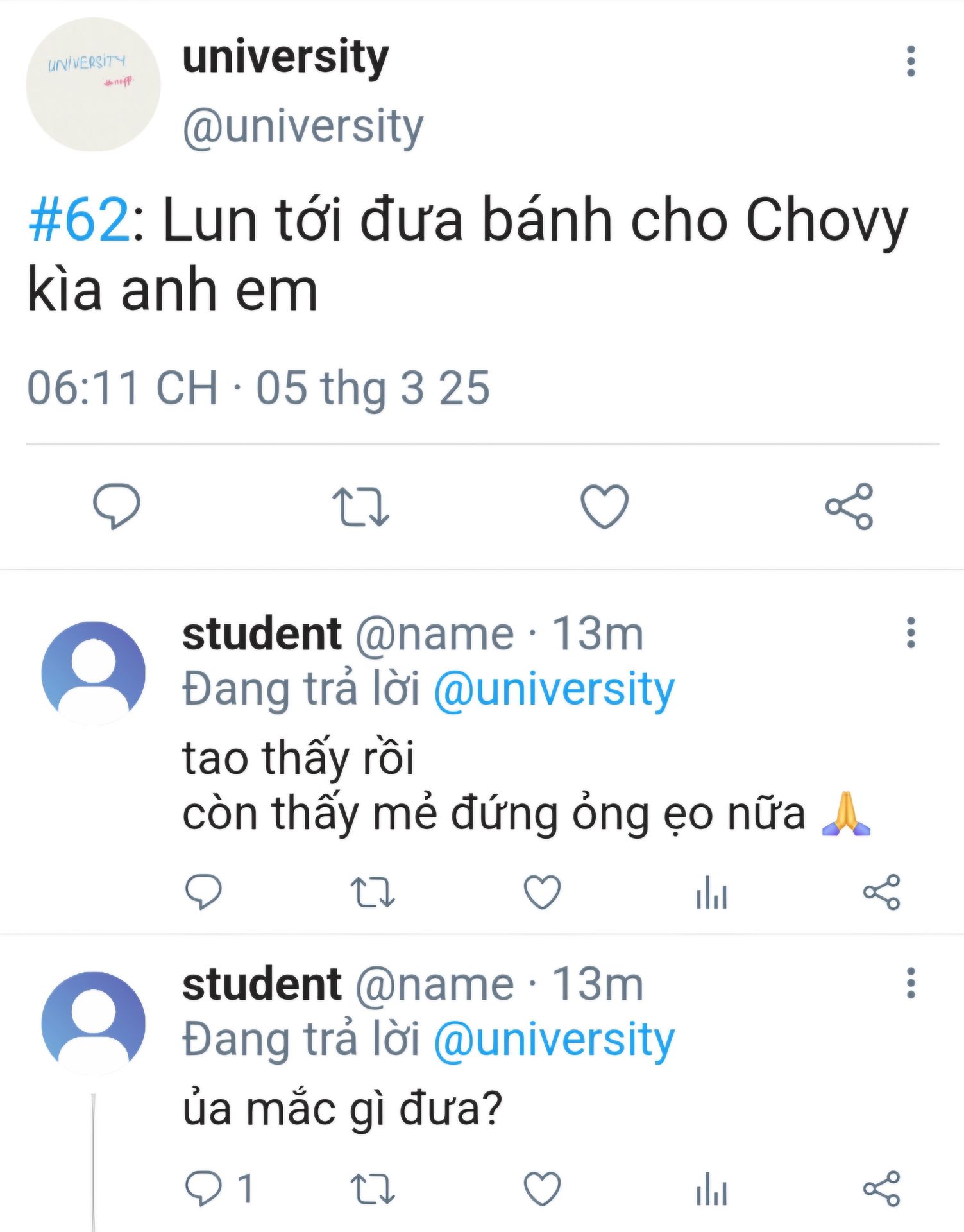Reply to the "tao thấy rồi" comment
This screenshot has width=964, height=1232.
[x=203, y=892]
